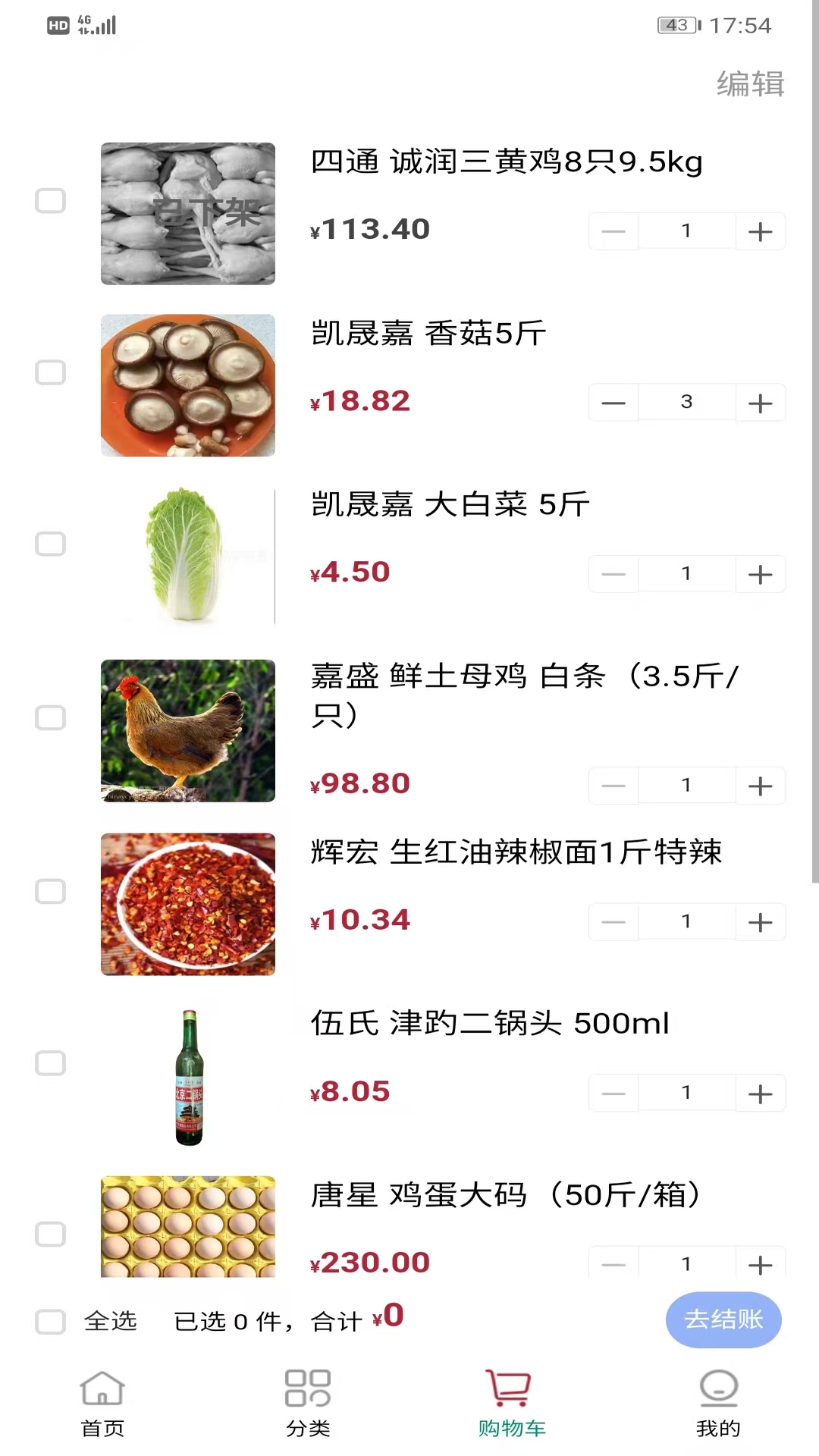Tap the quantity field showing 3
Screen dimensions: 819x1456
[x=686, y=402]
